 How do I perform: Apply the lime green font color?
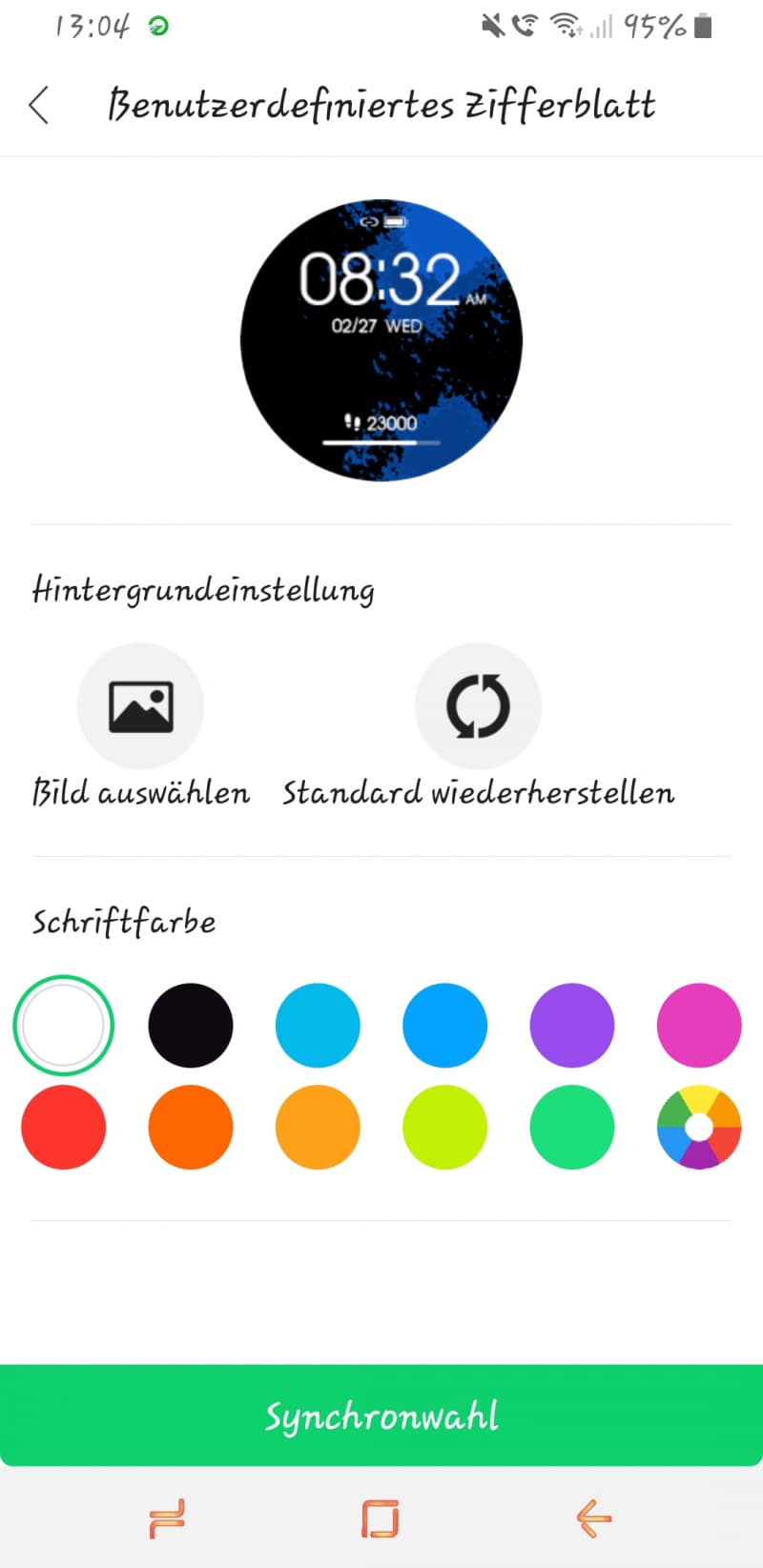(445, 1128)
